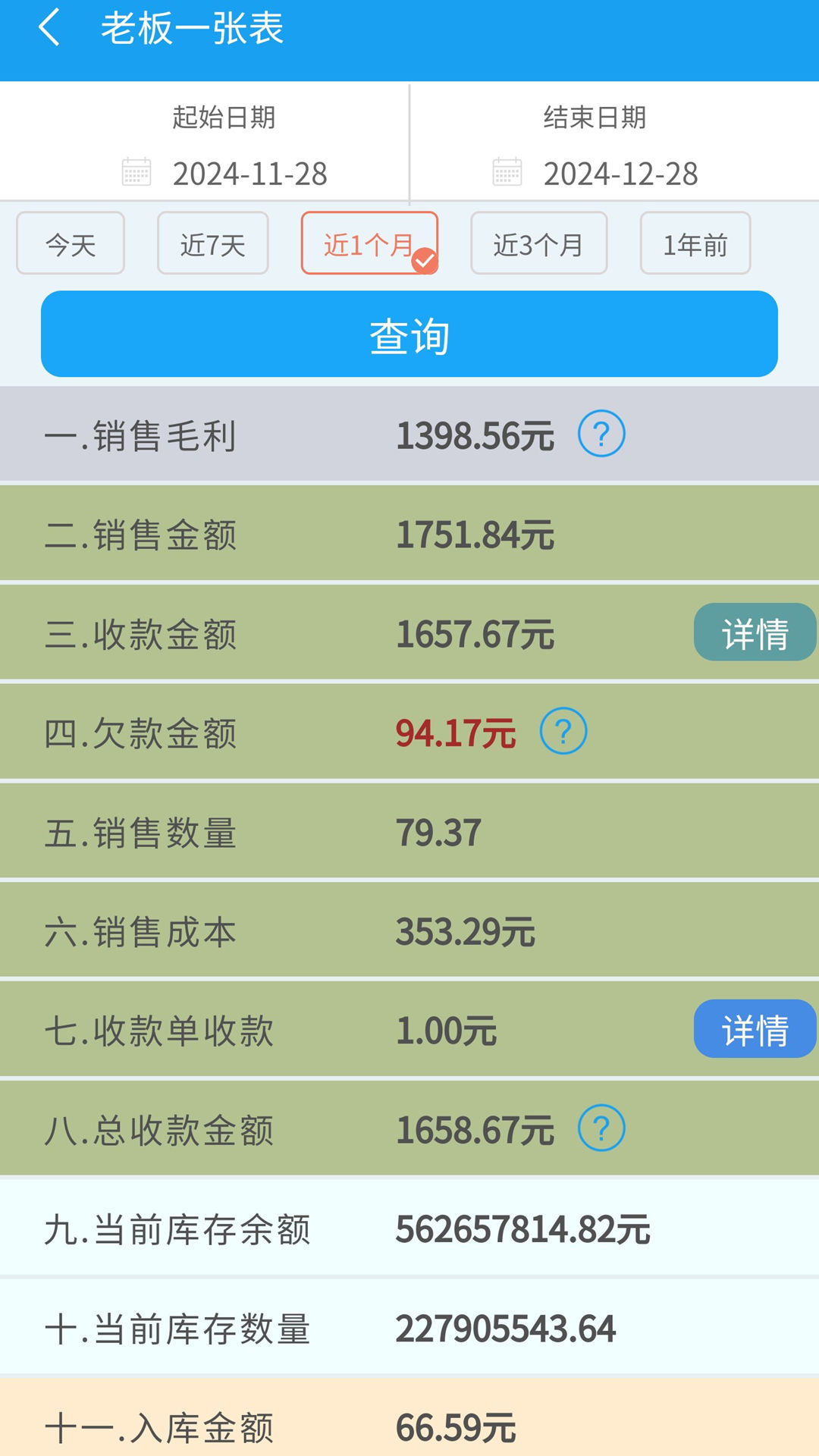Tap the back arrow to leave 老板一张表

[x=51, y=32]
